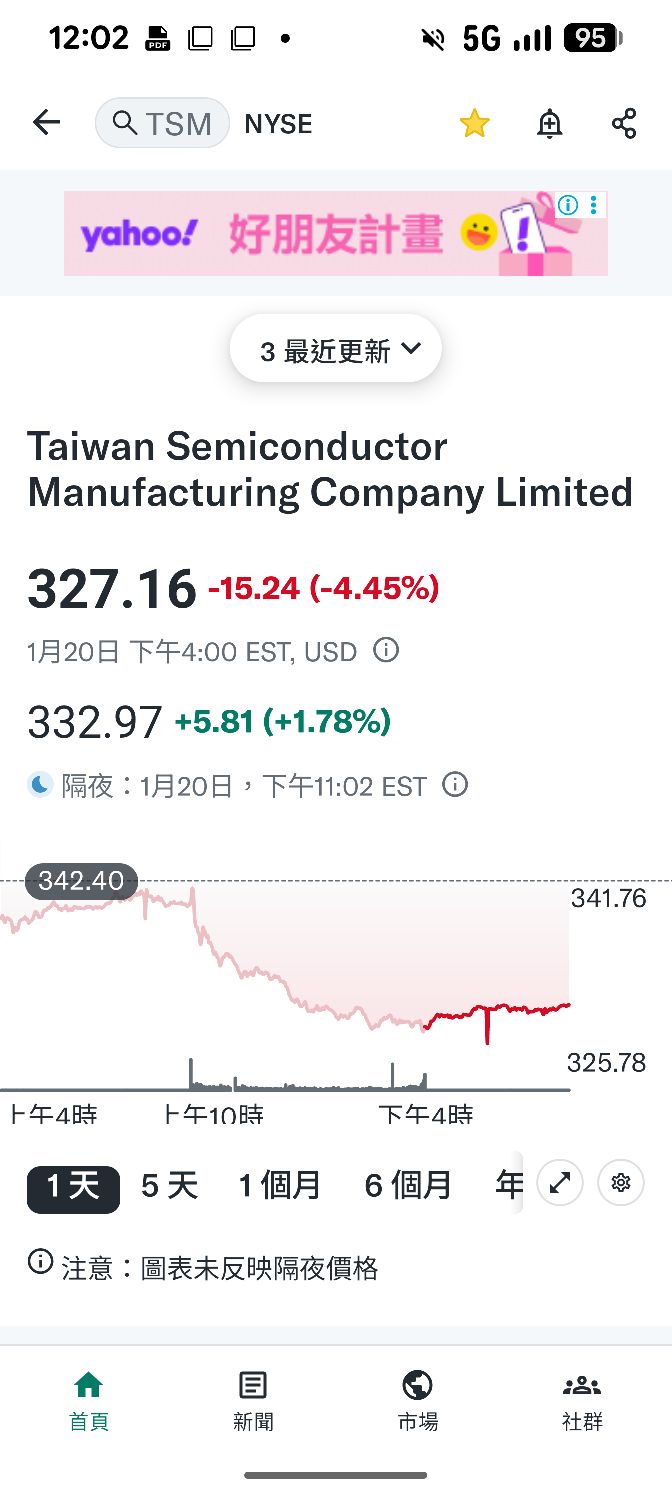Switch chart to 5天 range

[169, 1187]
